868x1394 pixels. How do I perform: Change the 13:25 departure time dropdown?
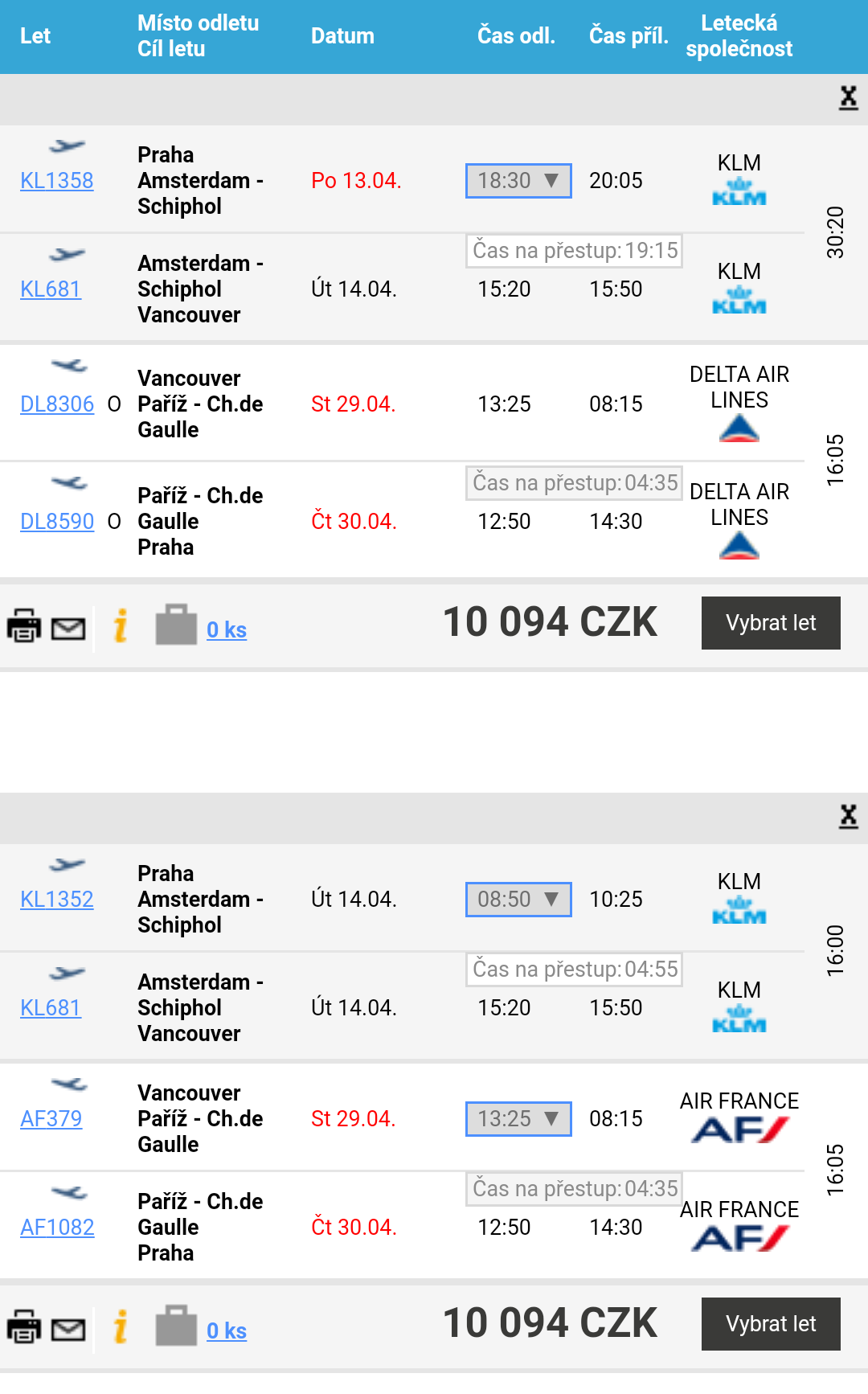[518, 1119]
